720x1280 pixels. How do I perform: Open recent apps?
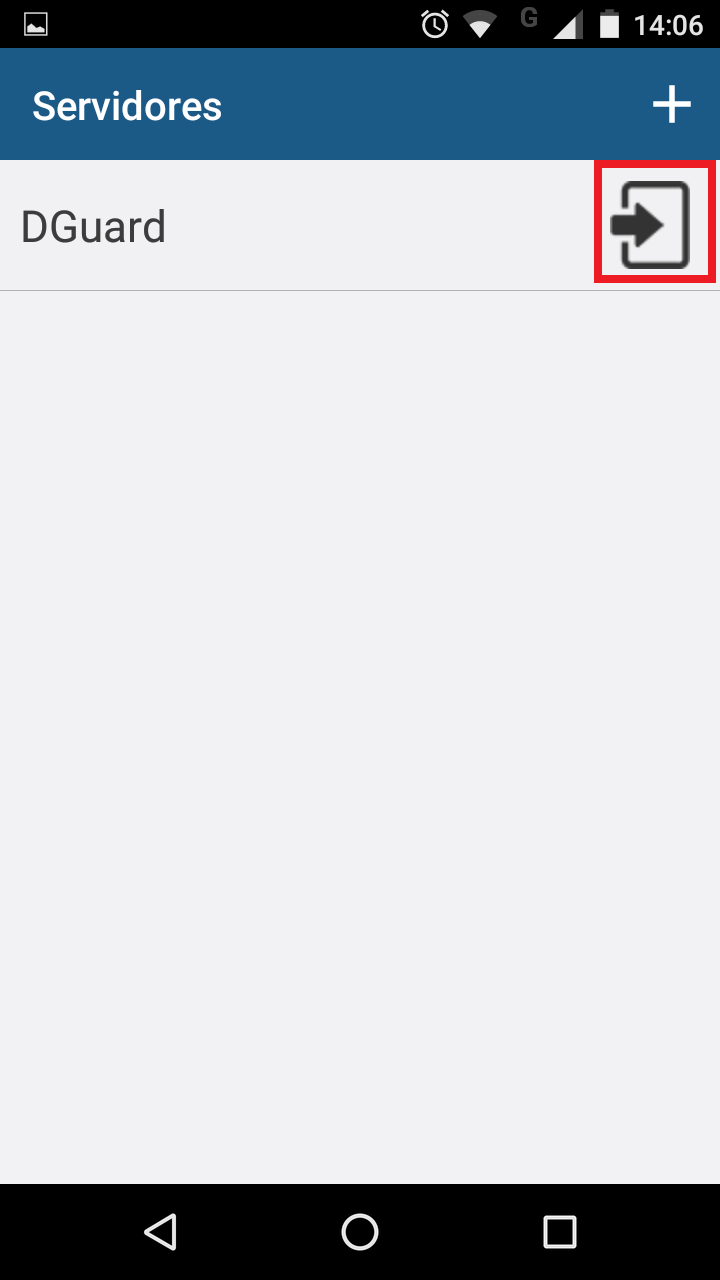(560, 1231)
